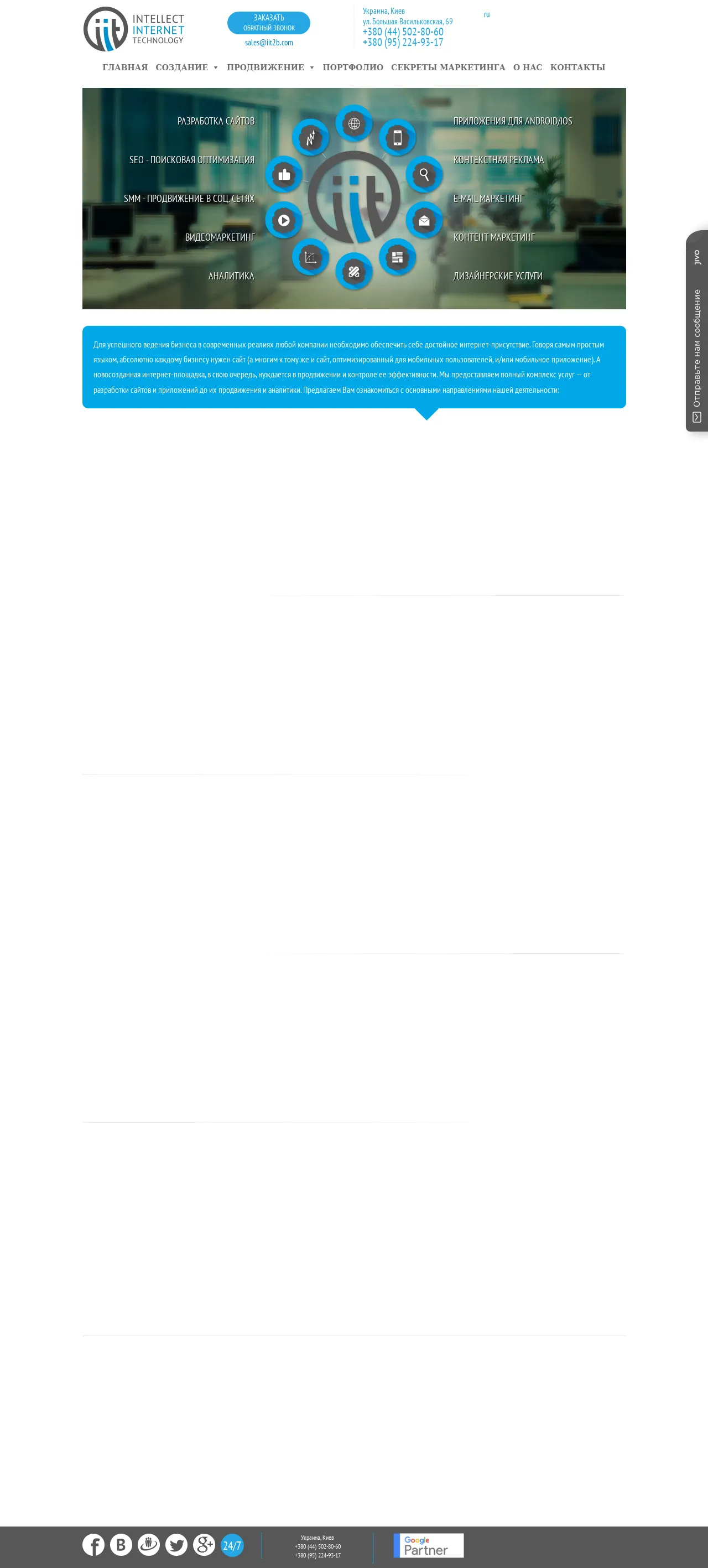The height and width of the screenshot is (1568, 708).
Task: Visit the Facebook page from footer
Action: coord(93,1544)
